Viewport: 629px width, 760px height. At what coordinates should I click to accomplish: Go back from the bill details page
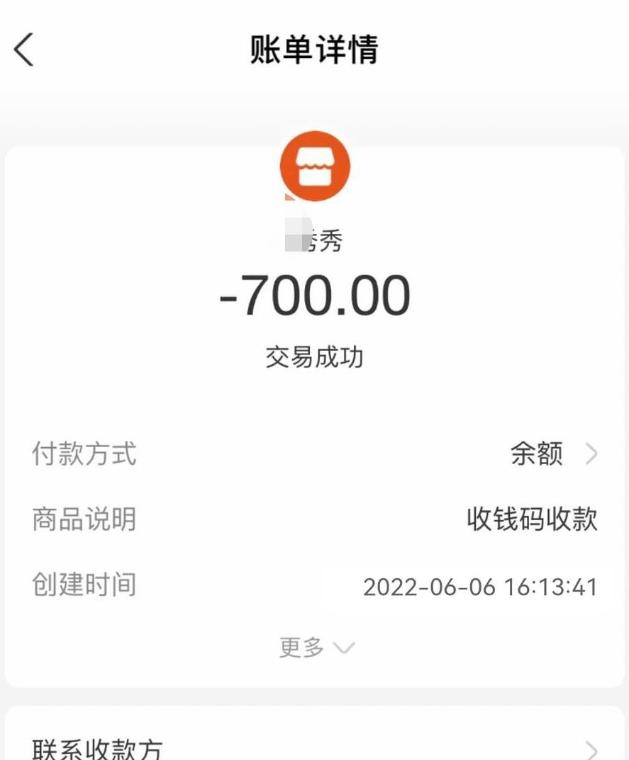pos(24,49)
